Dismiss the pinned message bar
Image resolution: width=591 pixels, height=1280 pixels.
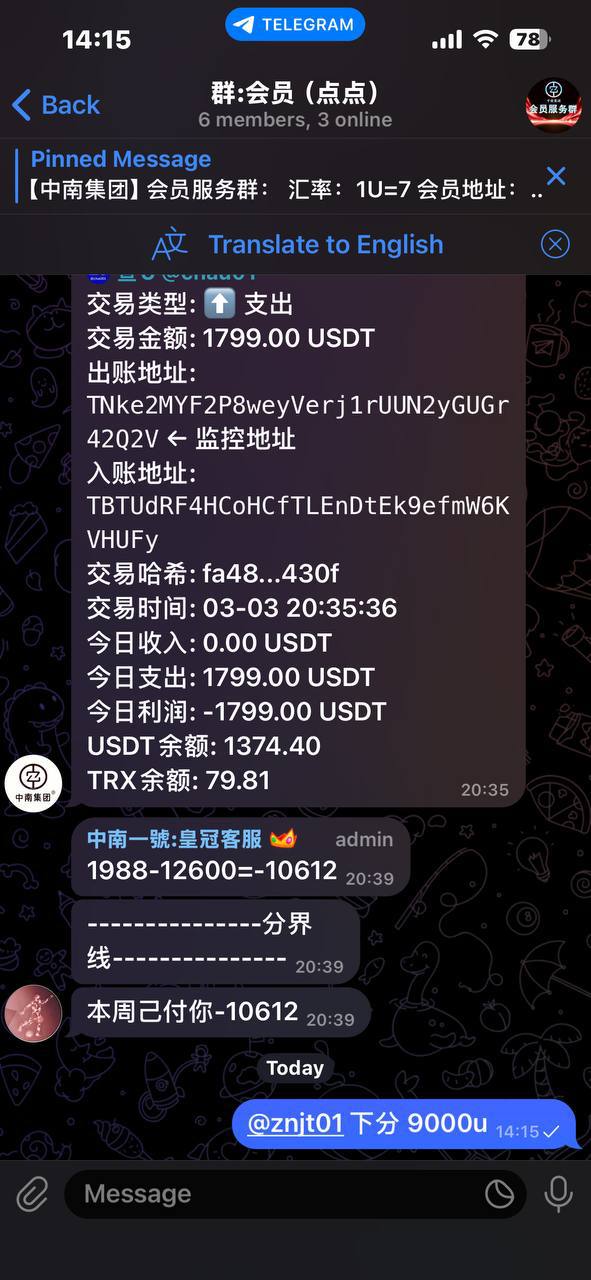tap(556, 177)
